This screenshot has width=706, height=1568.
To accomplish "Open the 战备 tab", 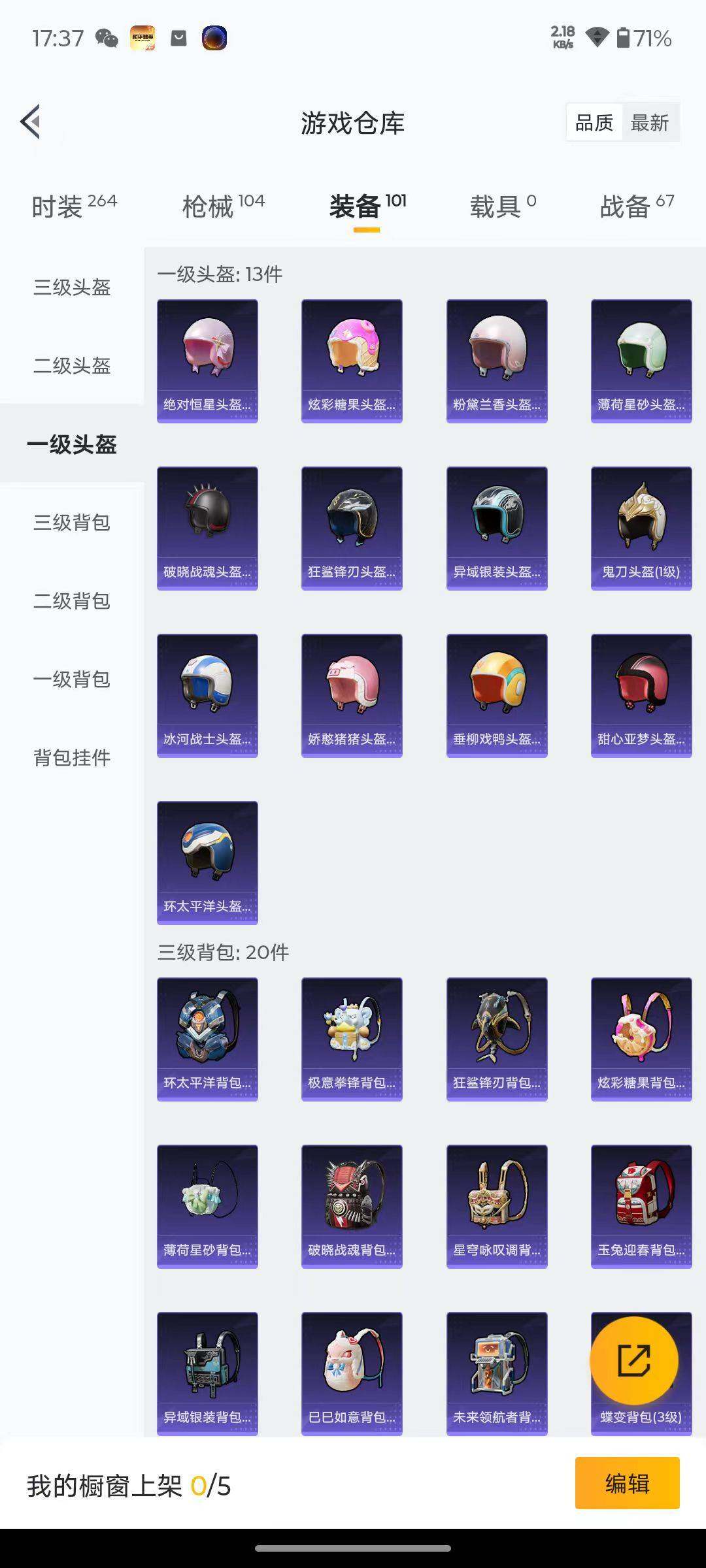I will (x=637, y=206).
